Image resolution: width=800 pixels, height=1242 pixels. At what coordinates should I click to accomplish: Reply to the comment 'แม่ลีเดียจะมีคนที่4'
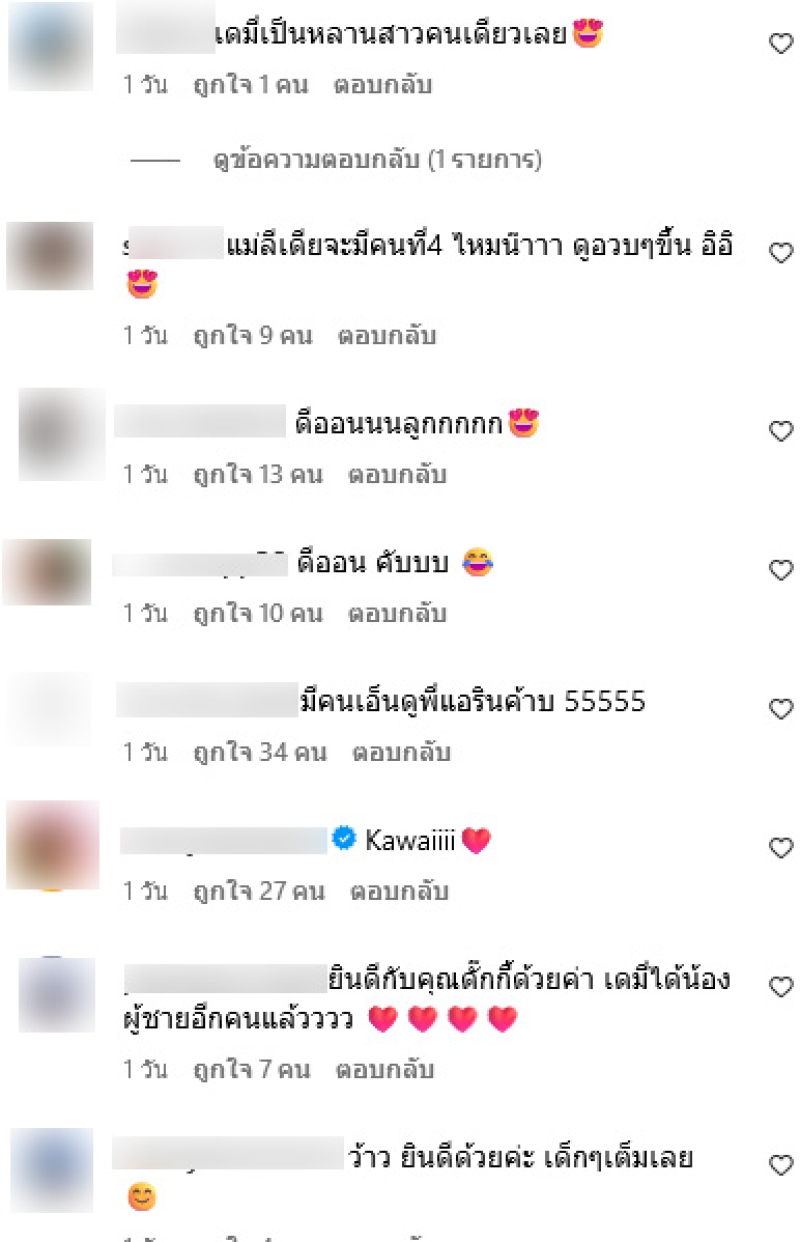[x=386, y=336]
